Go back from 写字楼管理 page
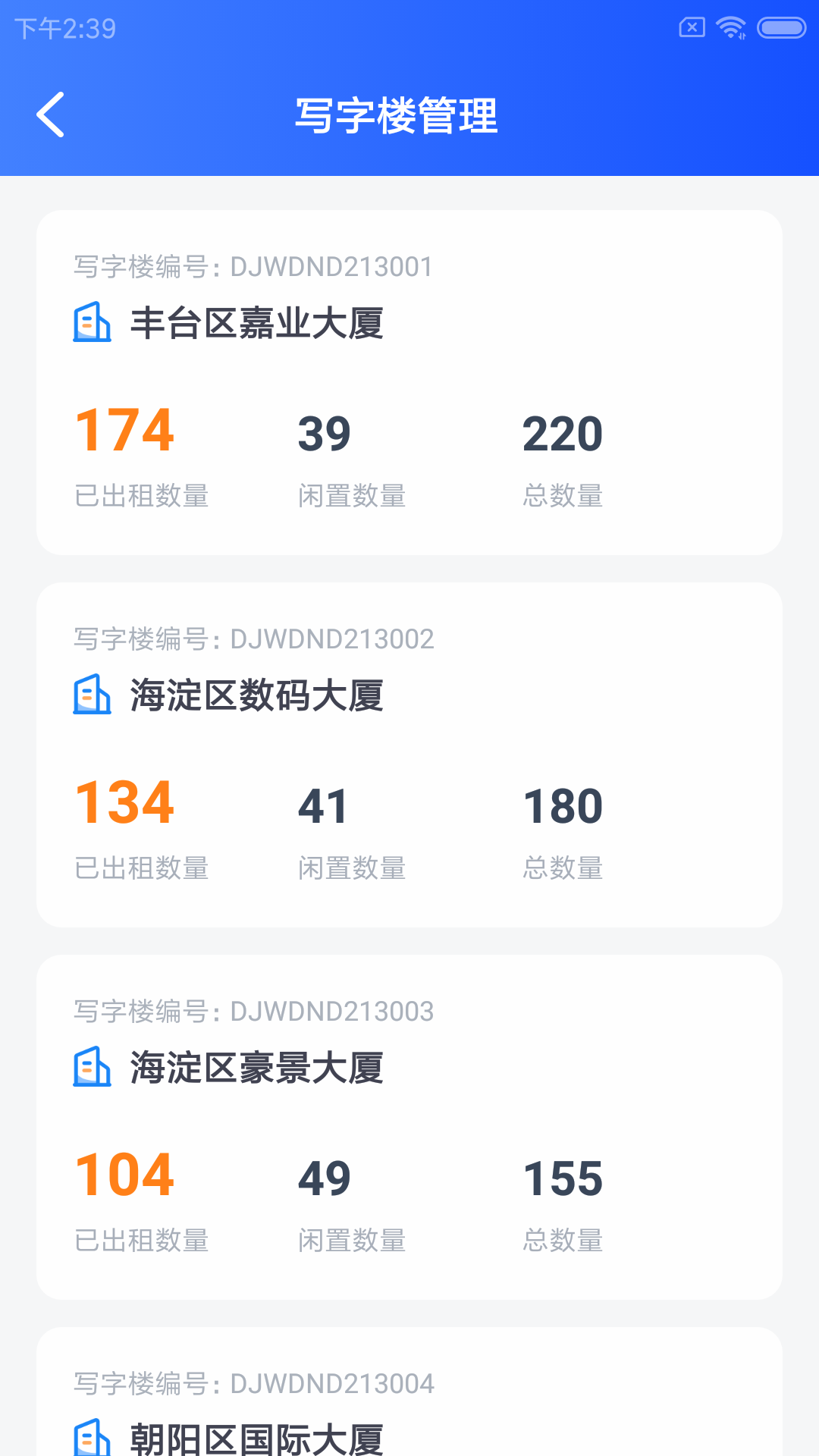This screenshot has width=819, height=1456. (x=51, y=115)
